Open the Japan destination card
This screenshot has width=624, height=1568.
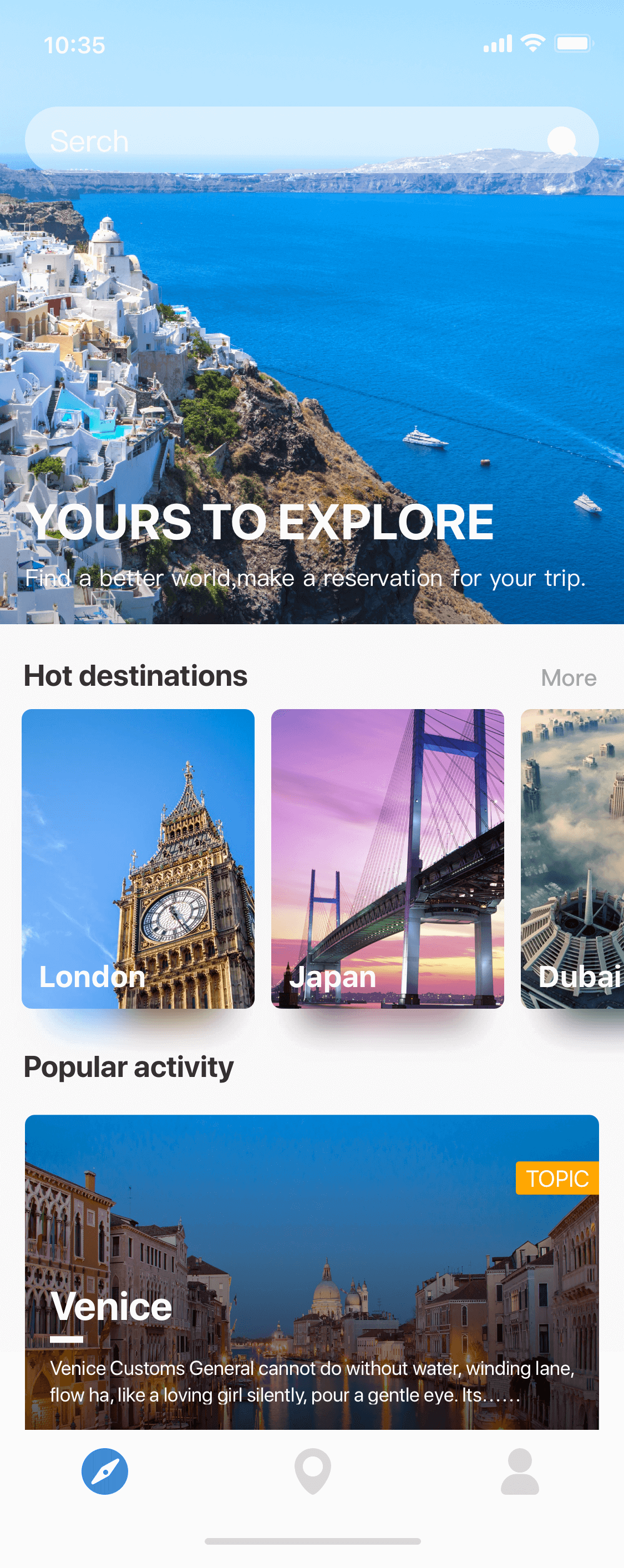click(387, 858)
